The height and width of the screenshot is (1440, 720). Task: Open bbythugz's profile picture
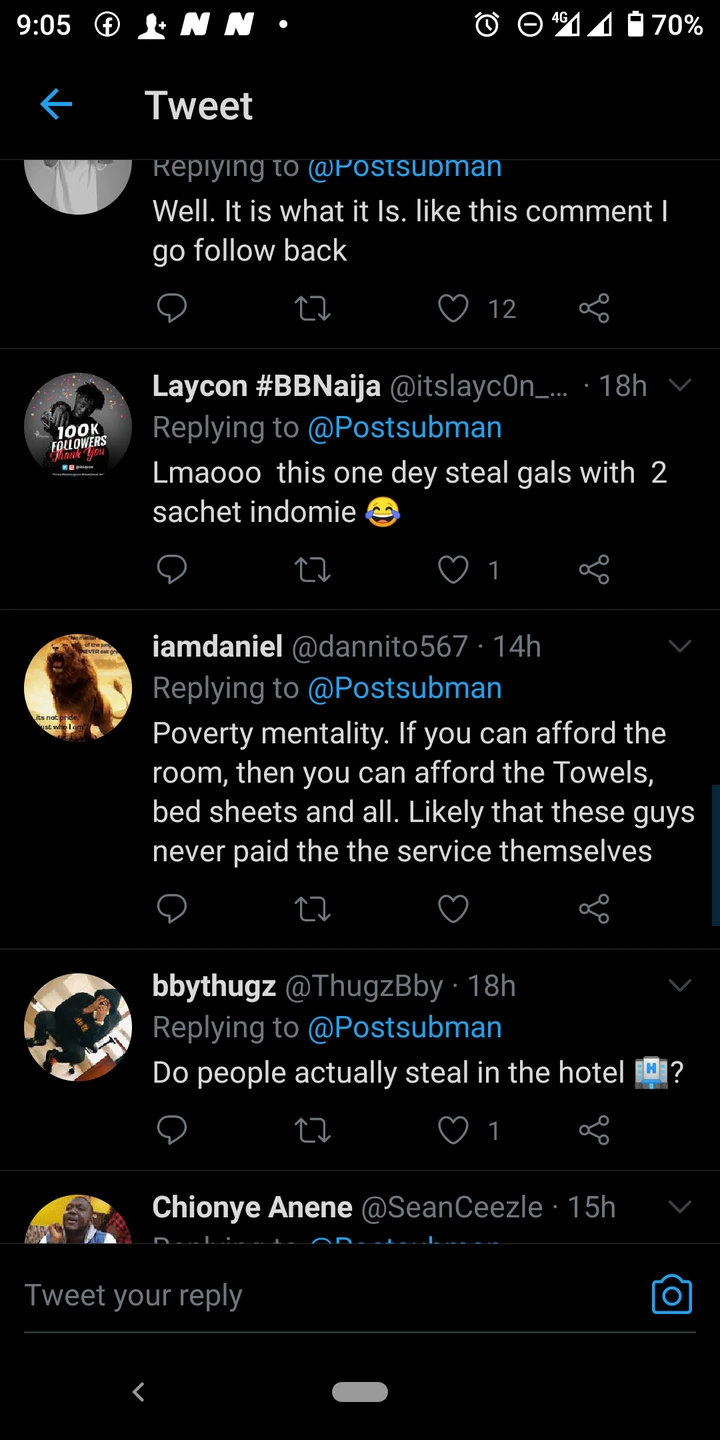tap(78, 1026)
